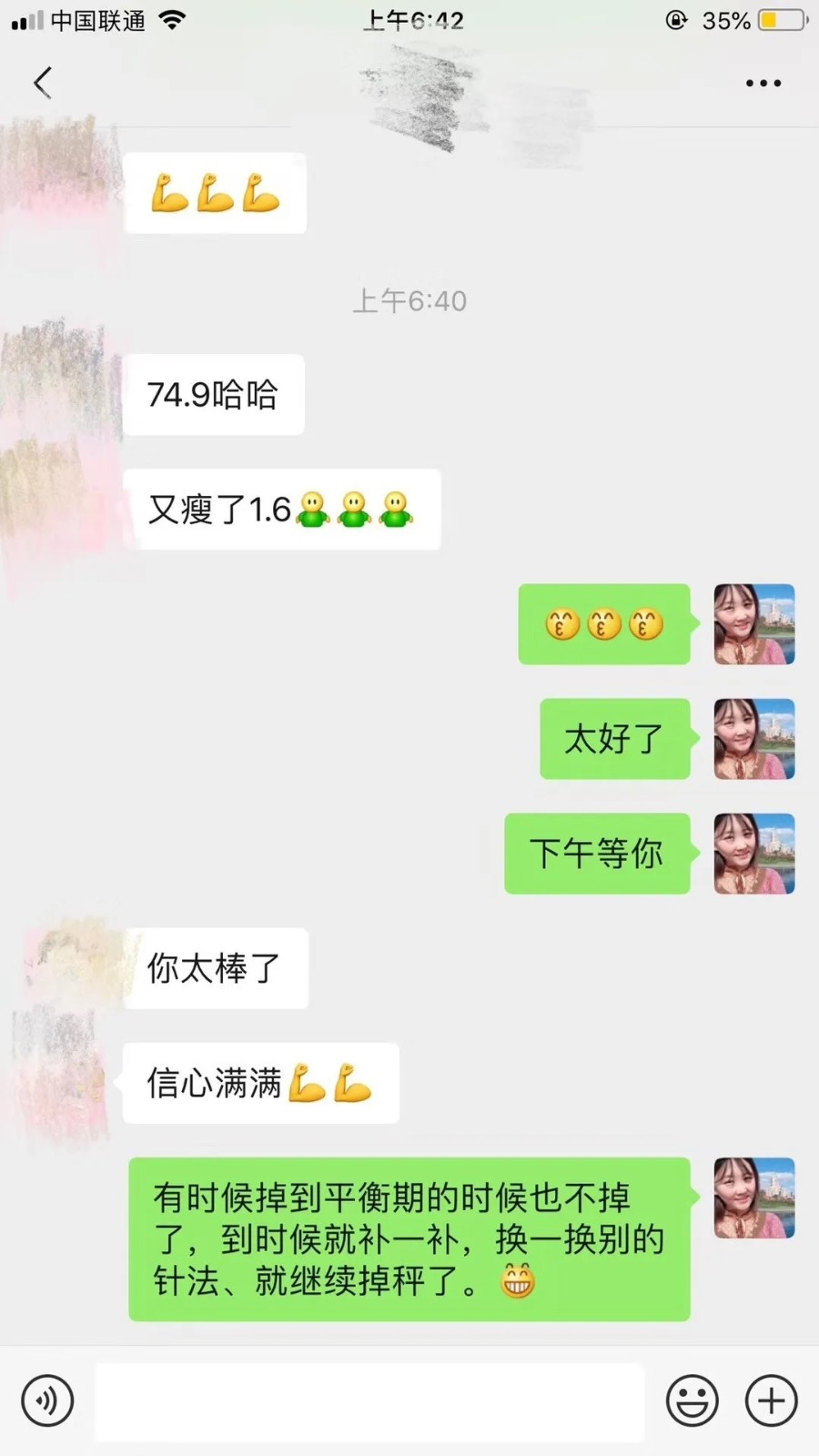Image resolution: width=819 pixels, height=1456 pixels.
Task: Open the chat details overflow menu
Action: pyautogui.click(x=763, y=83)
